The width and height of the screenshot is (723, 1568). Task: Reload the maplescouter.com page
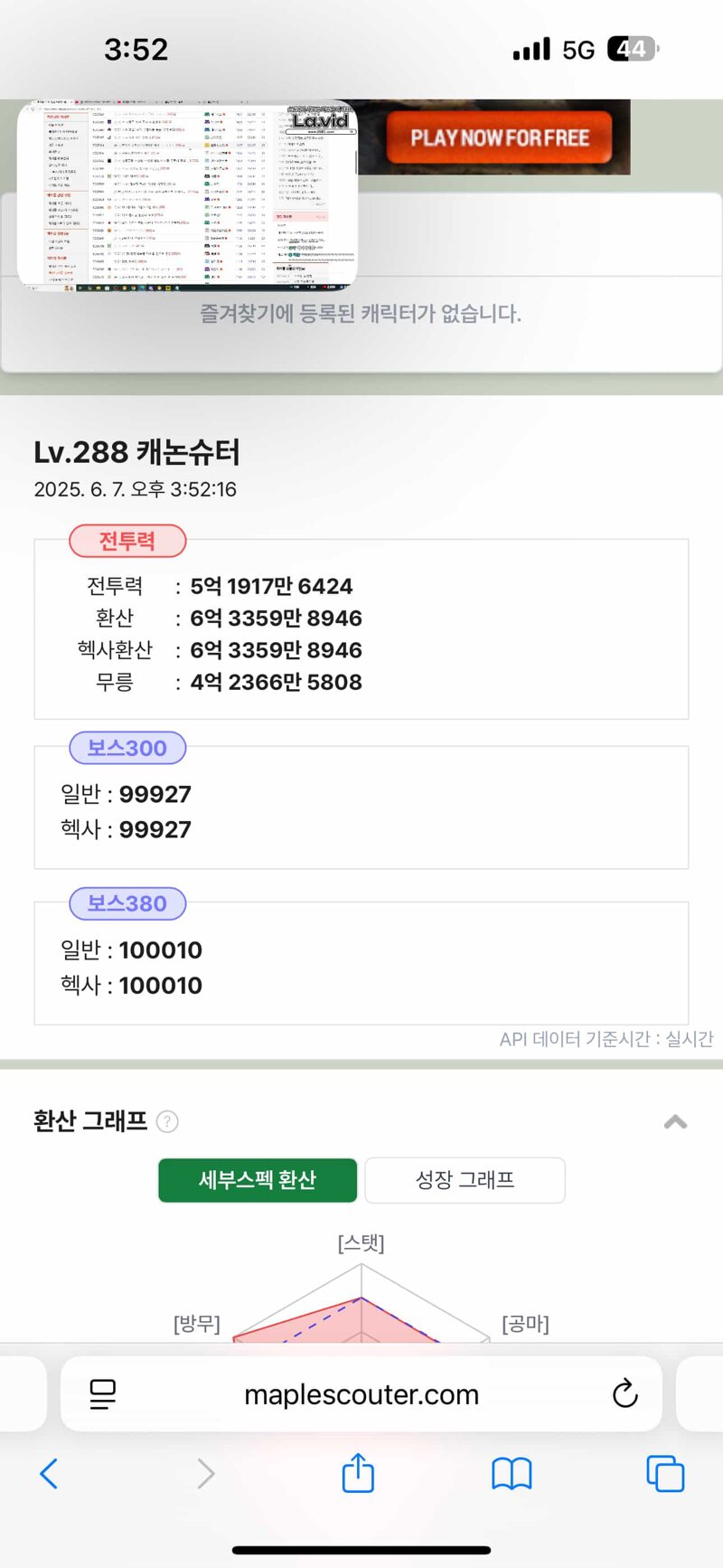[624, 1393]
